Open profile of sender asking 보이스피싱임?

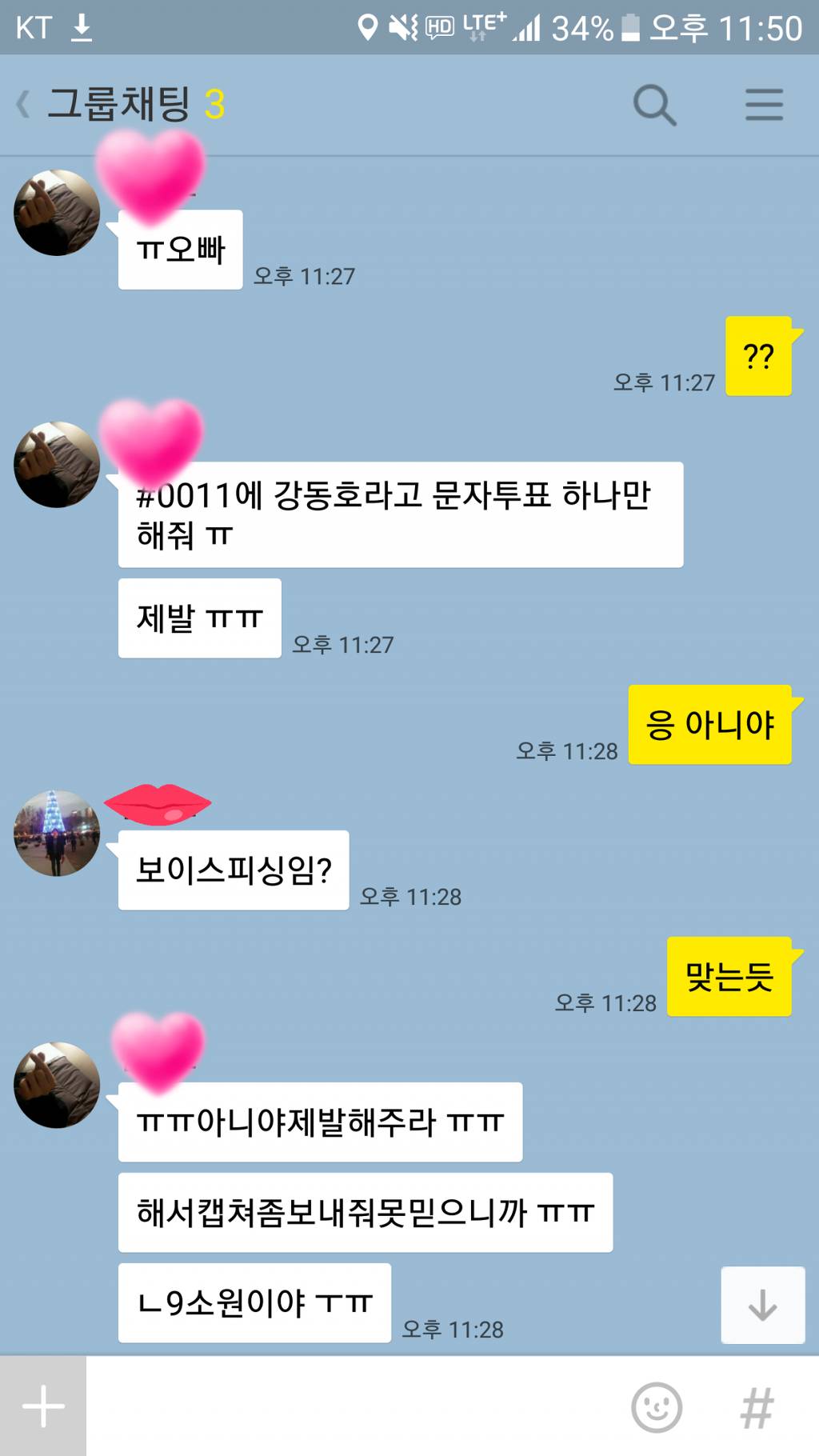tap(57, 833)
